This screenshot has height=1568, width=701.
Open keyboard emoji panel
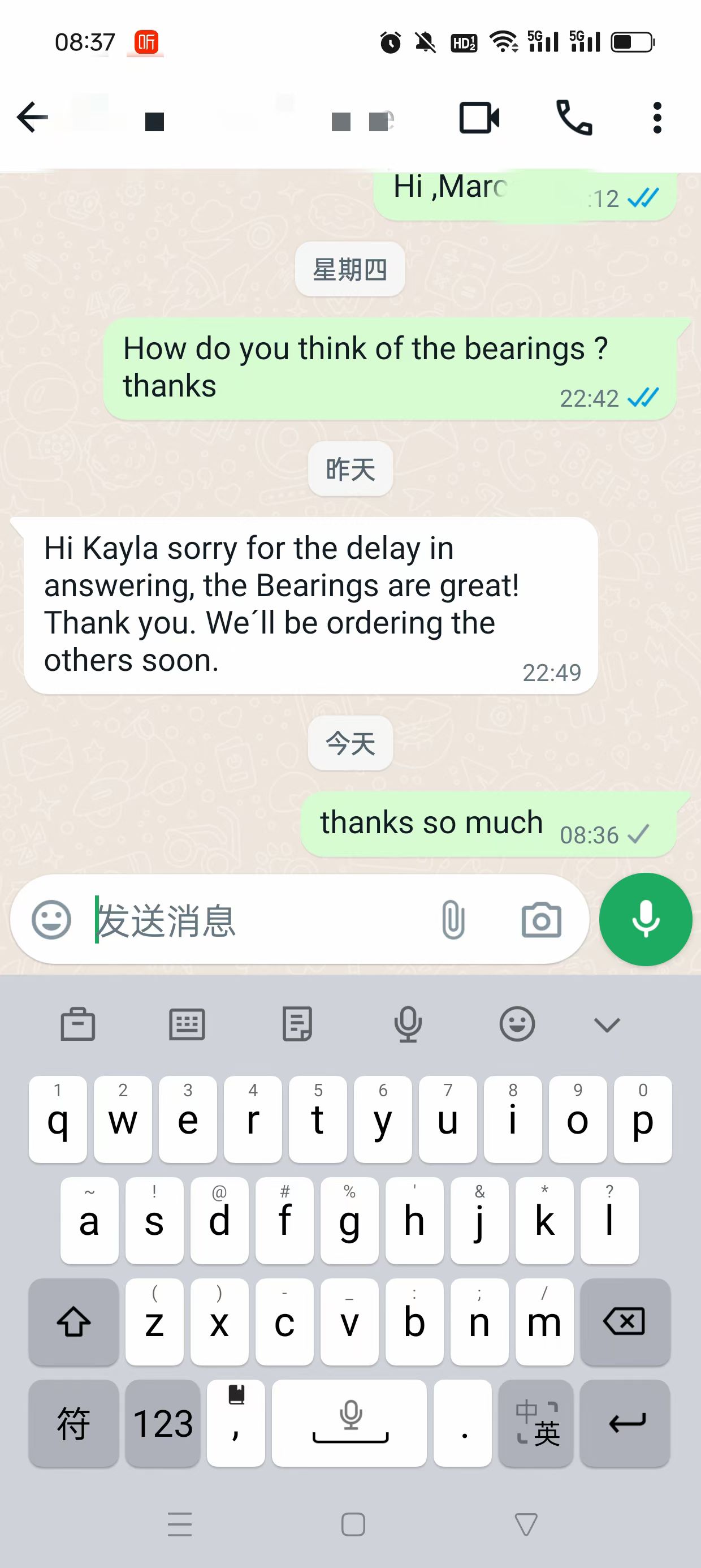[x=517, y=1024]
